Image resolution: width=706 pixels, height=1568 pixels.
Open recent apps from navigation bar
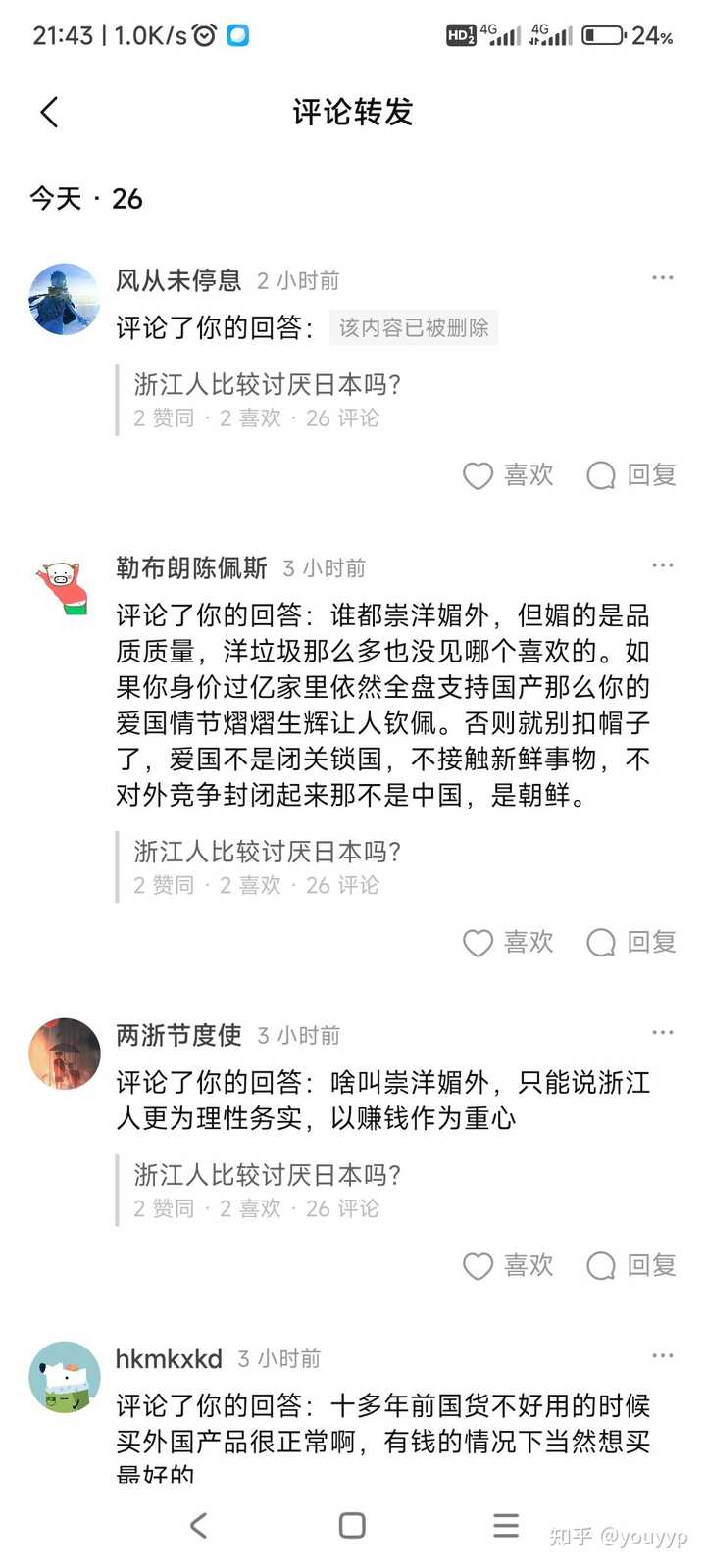coord(506,1525)
